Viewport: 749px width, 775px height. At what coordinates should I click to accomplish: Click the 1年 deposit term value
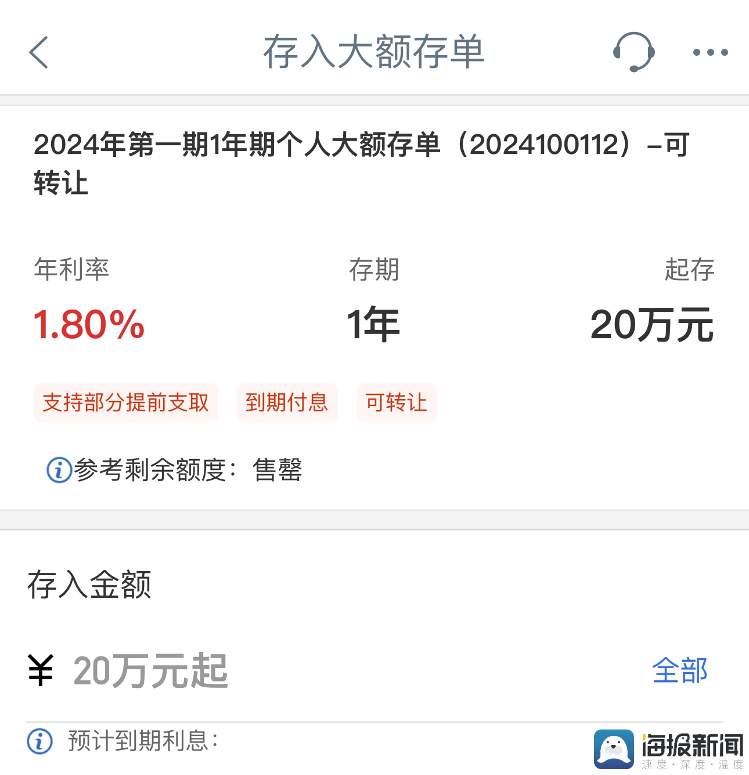(x=374, y=324)
